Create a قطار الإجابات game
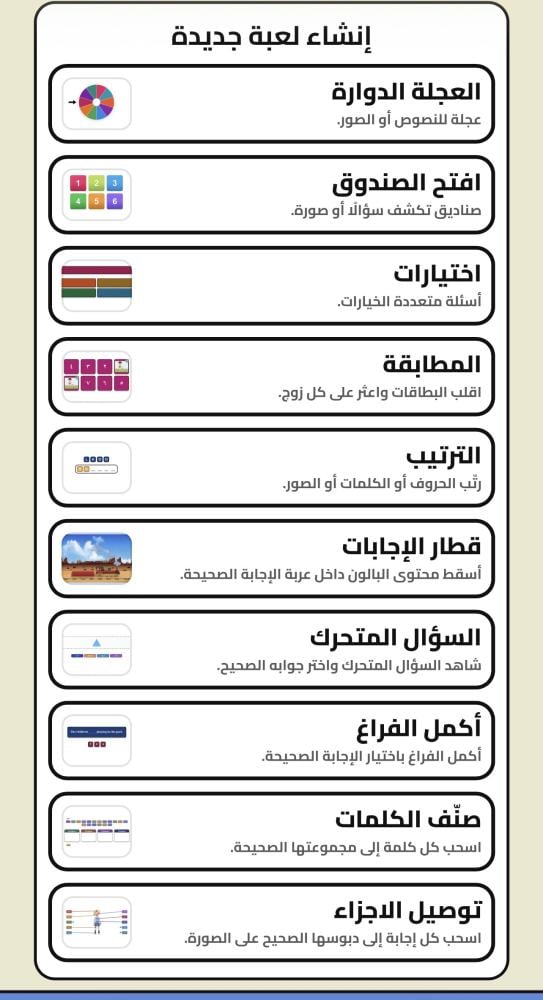Viewport: 543px width, 1000px height. (271, 559)
